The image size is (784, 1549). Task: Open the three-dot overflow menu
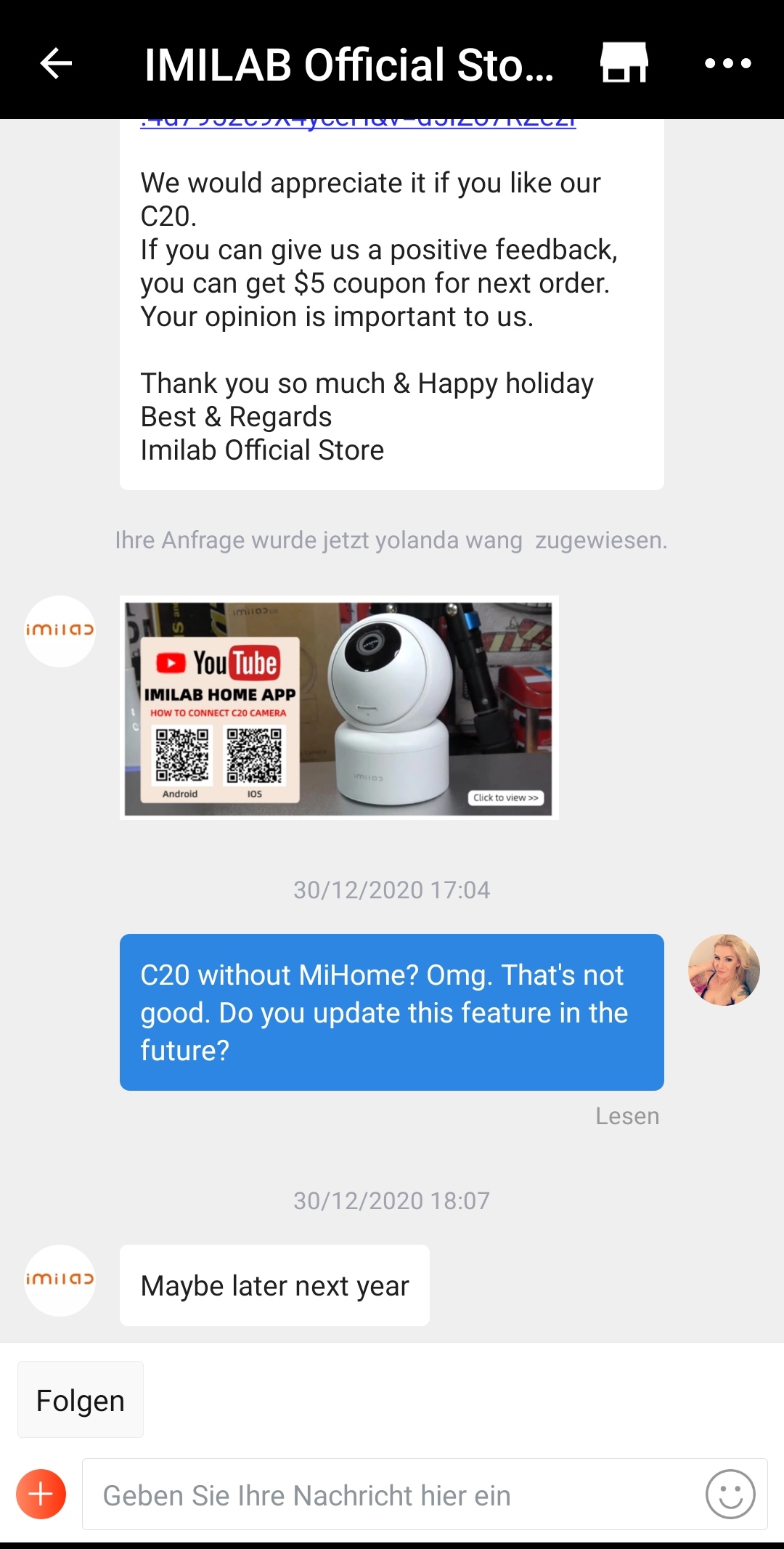point(728,64)
